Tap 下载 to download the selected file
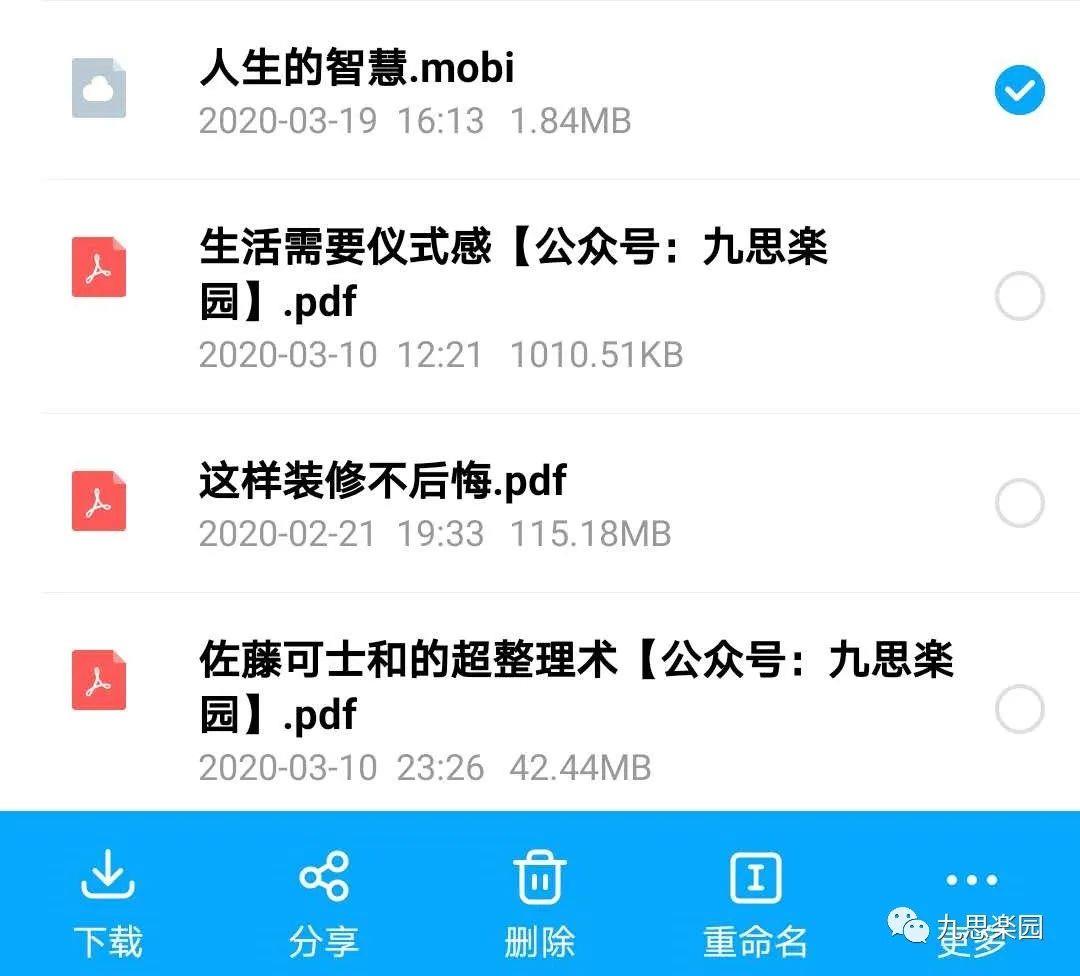Screen dimensions: 1080x976 click(108, 903)
